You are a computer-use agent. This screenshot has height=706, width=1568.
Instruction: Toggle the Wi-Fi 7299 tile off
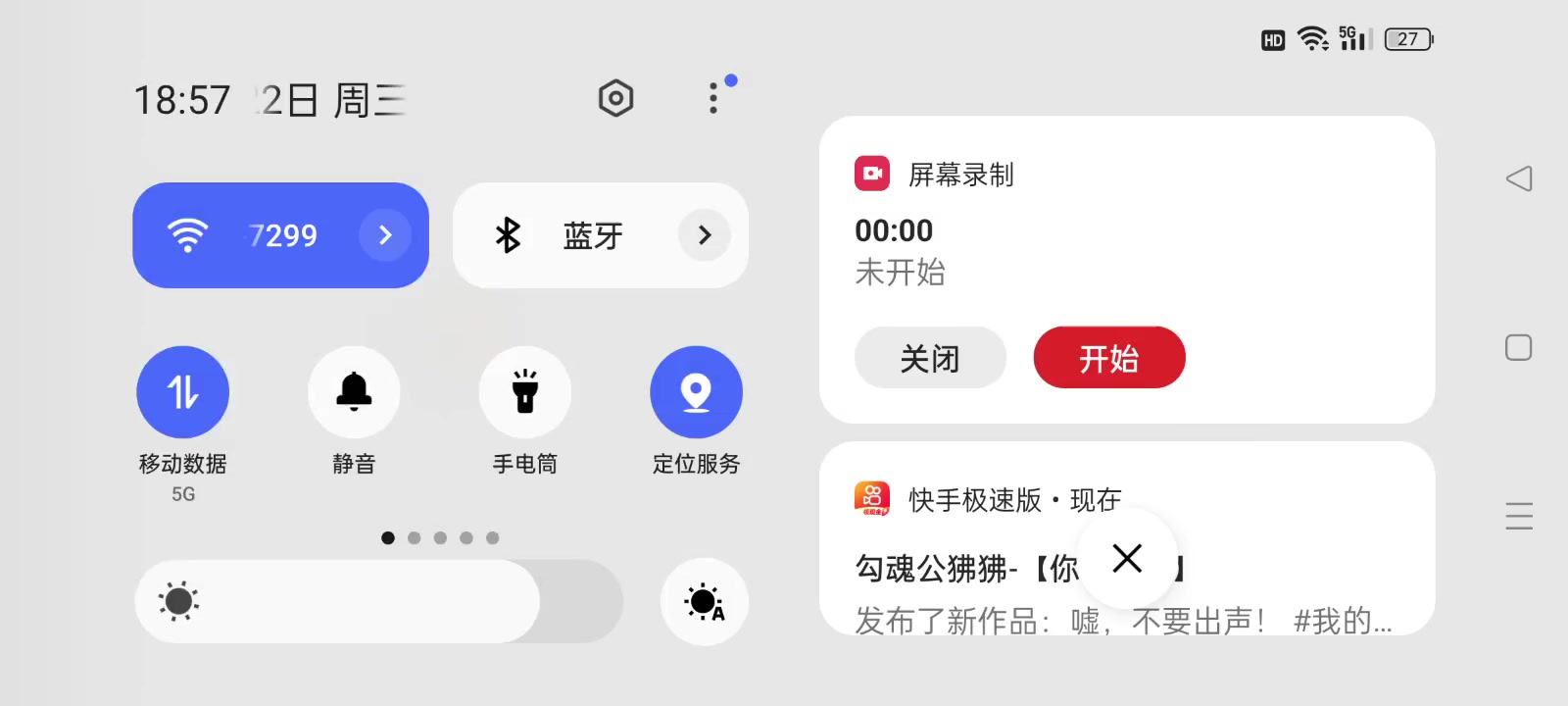pyautogui.click(x=235, y=235)
